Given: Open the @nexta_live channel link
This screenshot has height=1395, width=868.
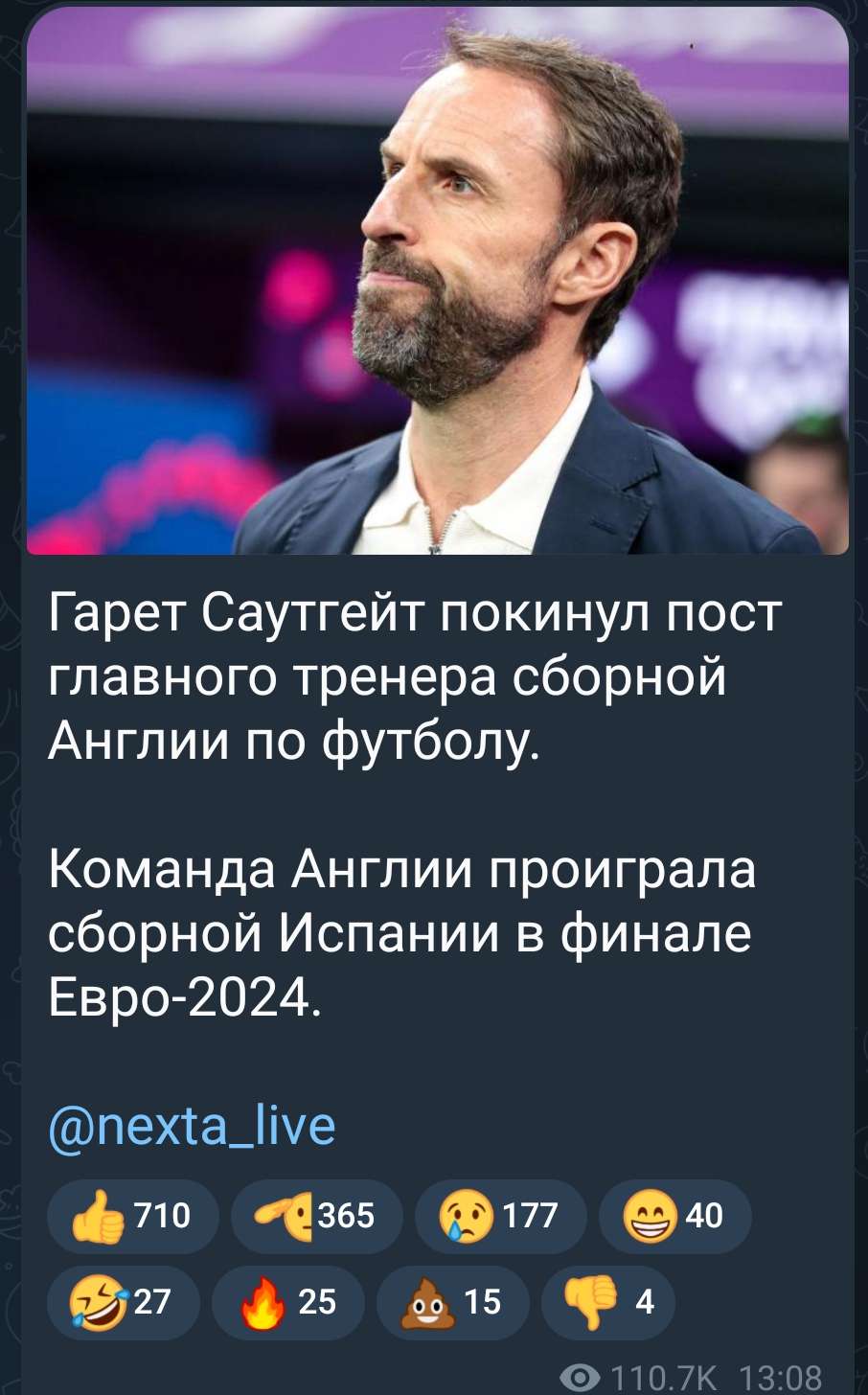Looking at the screenshot, I should pos(192,1125).
